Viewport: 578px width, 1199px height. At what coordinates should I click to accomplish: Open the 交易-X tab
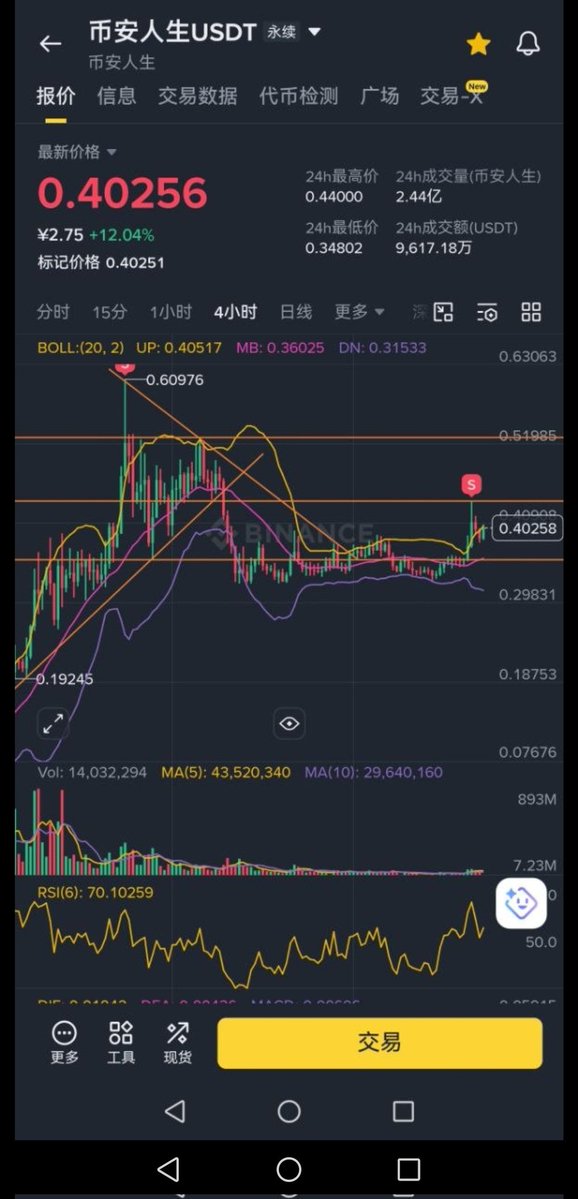click(x=453, y=96)
